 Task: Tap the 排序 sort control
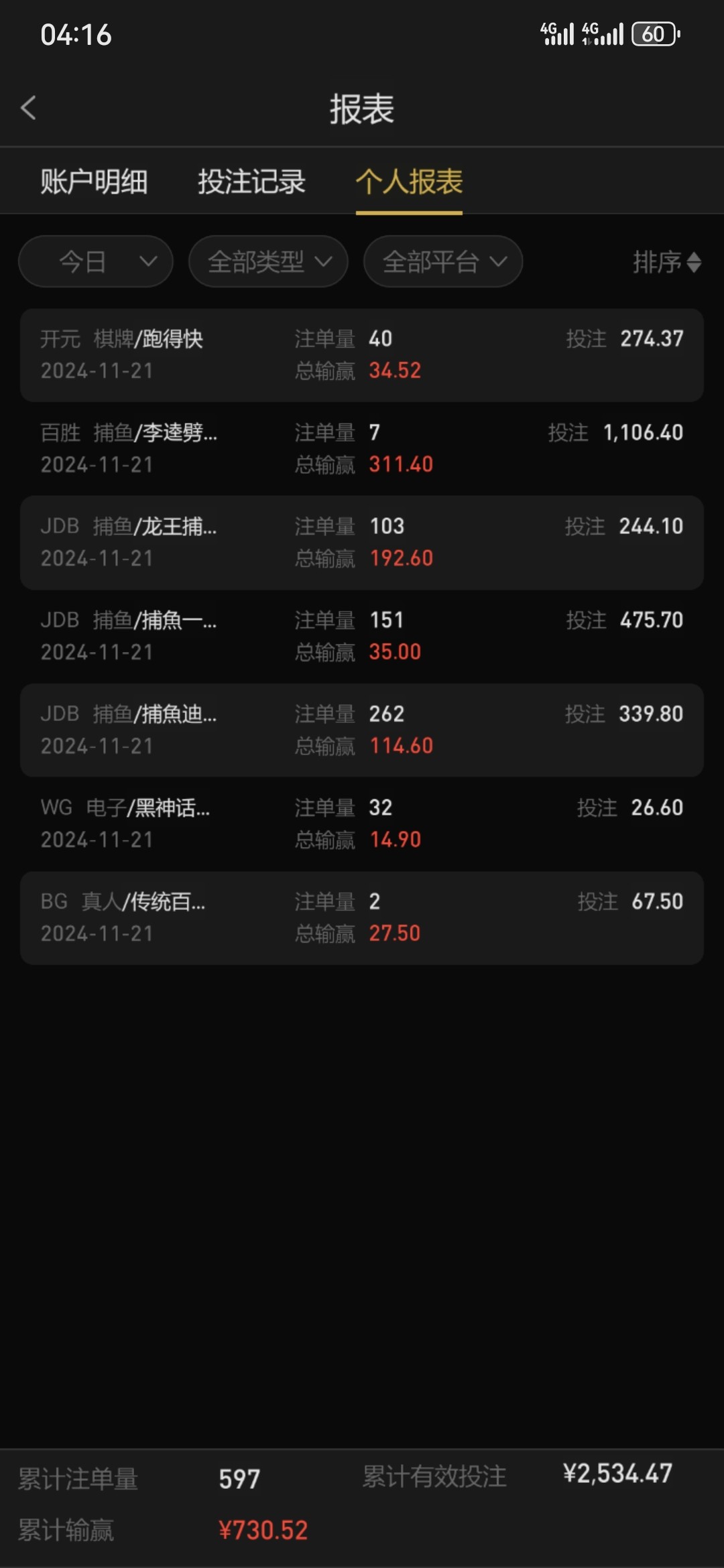click(666, 262)
